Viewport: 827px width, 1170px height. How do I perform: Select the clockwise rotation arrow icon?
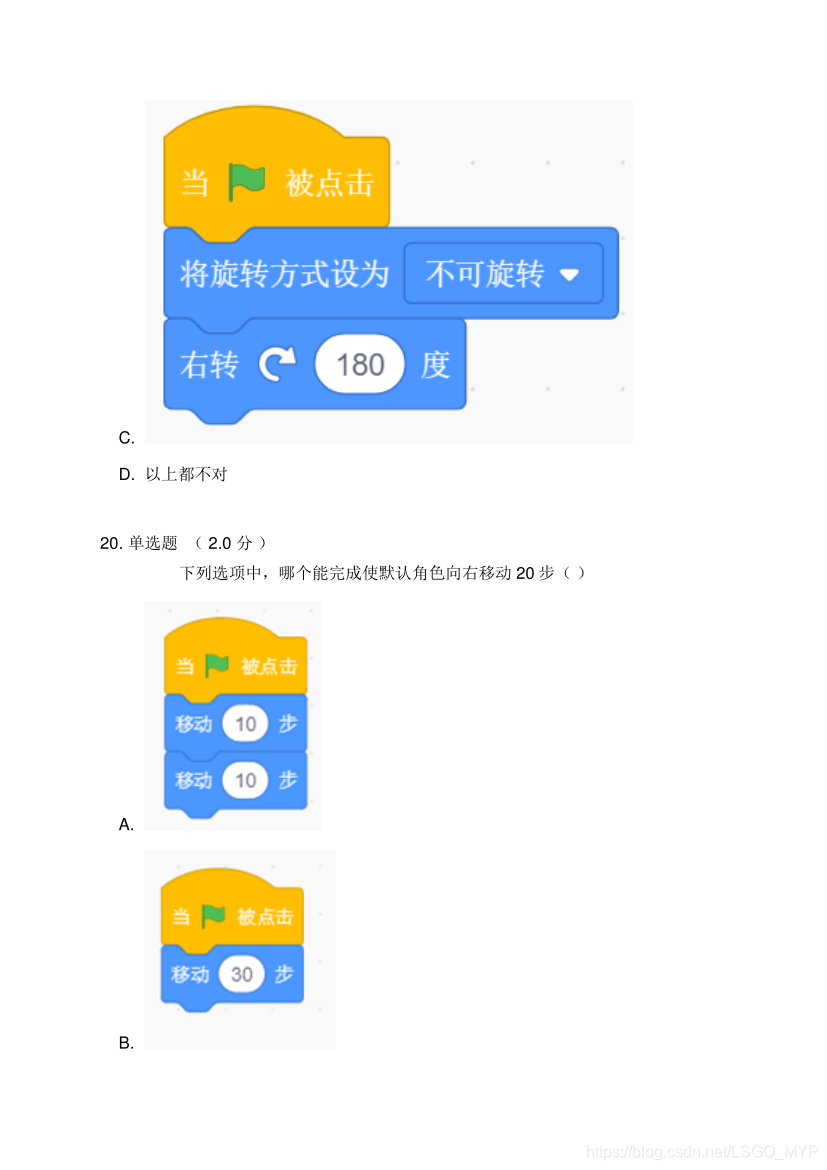(278, 363)
